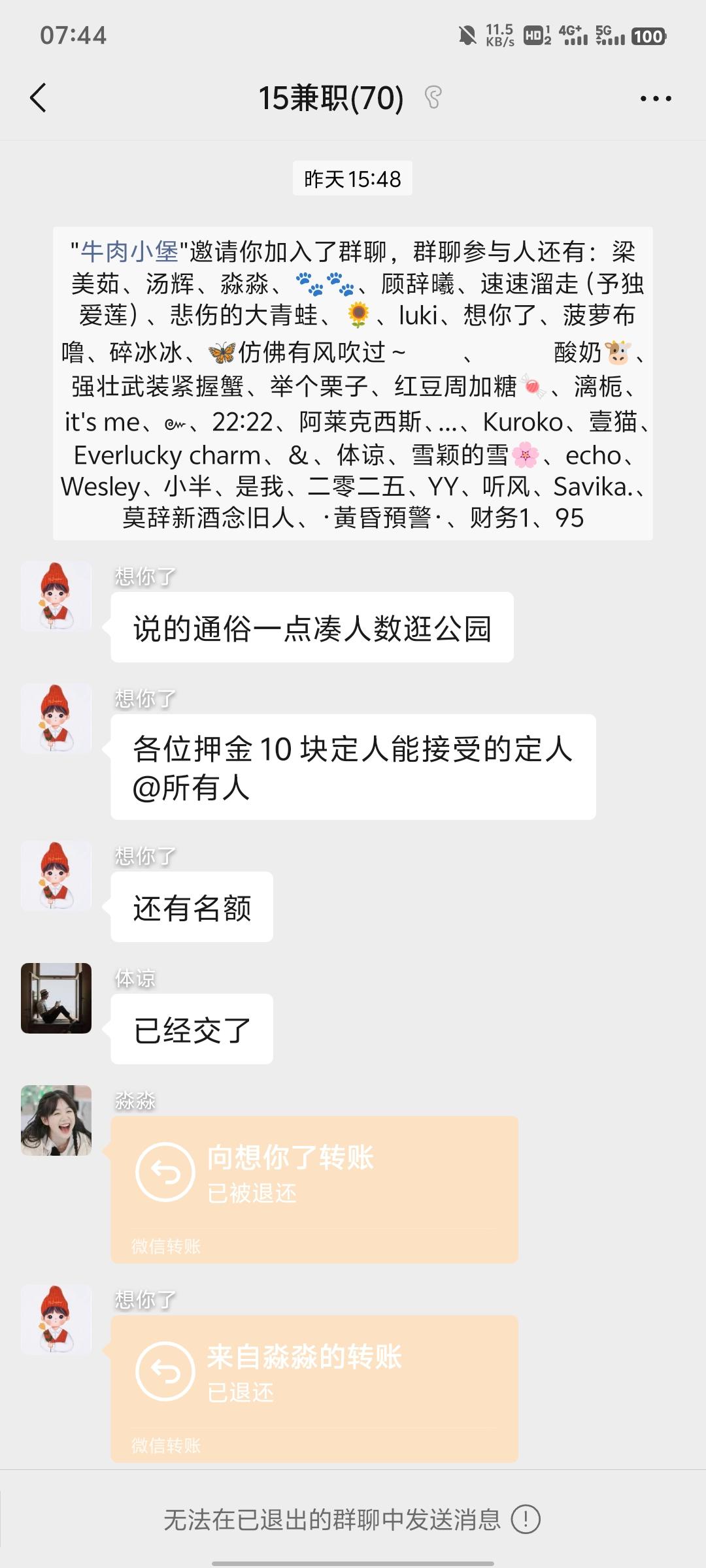The image size is (706, 1568).
Task: Tap the info icon beside 无法在已退出的群聊中发送消息
Action: click(526, 1519)
